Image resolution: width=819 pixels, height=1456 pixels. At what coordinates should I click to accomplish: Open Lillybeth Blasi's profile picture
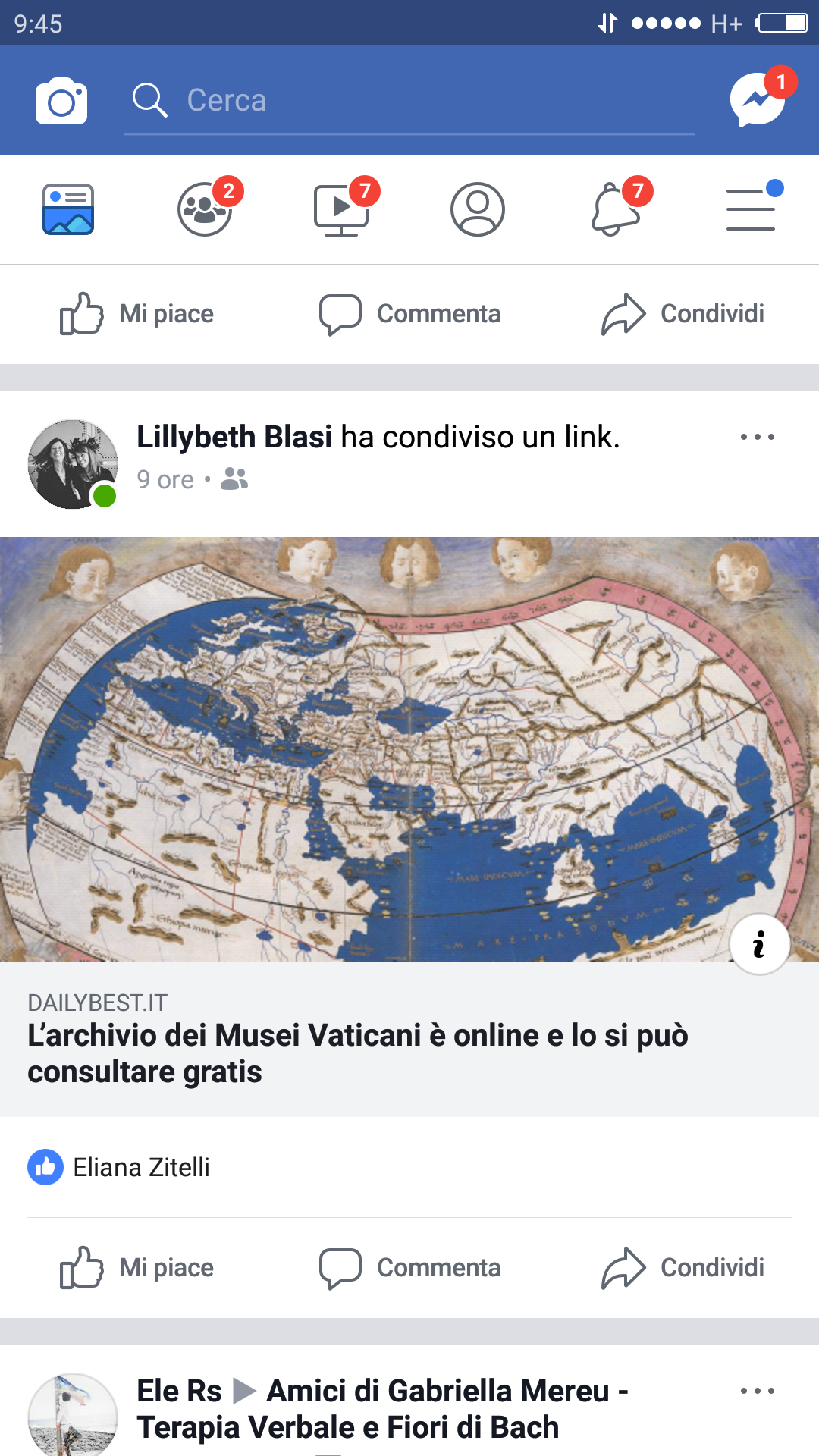click(x=73, y=464)
